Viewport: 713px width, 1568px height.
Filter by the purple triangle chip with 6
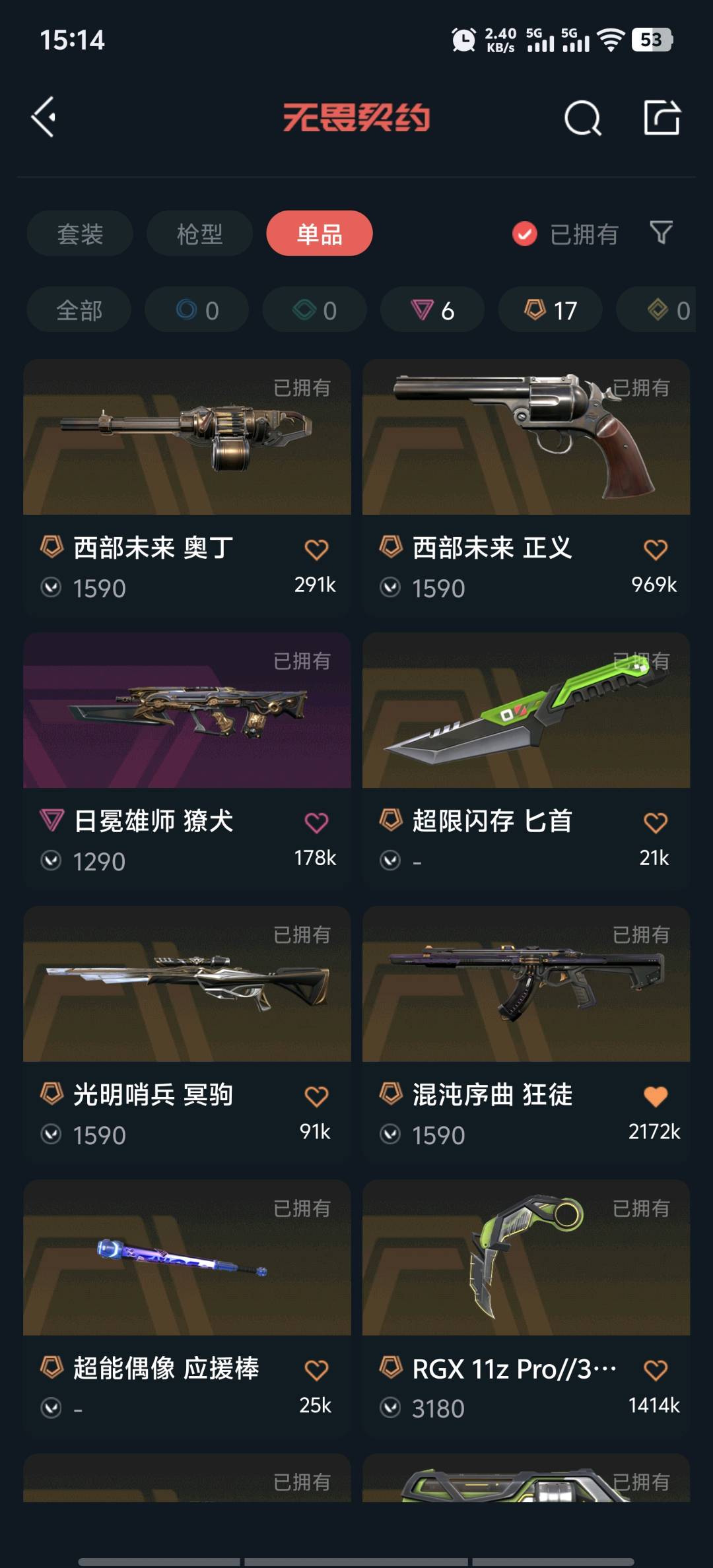click(432, 310)
